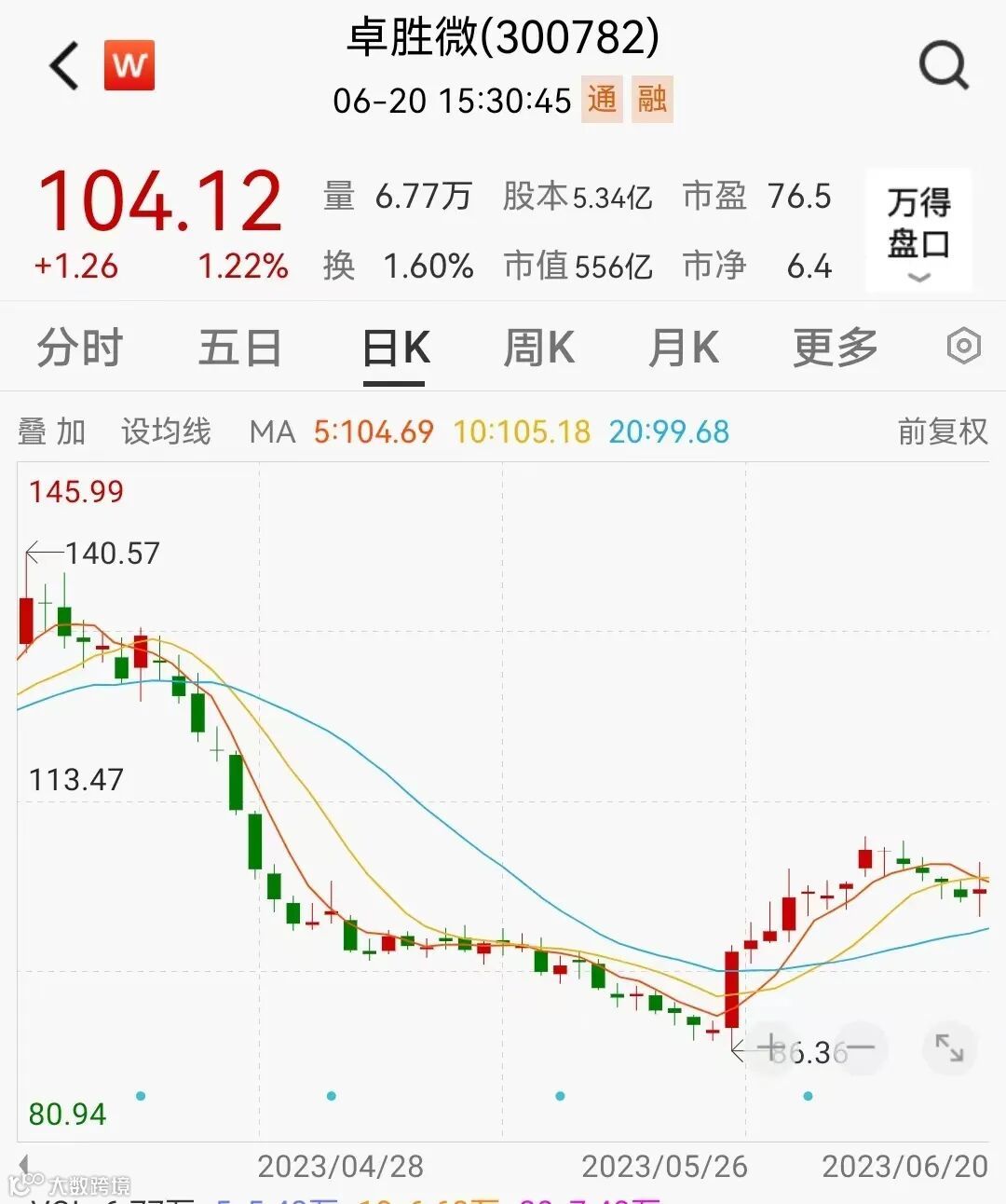Open chart settings hexagon icon
This screenshot has height=1204, width=1006.
pyautogui.click(x=963, y=347)
